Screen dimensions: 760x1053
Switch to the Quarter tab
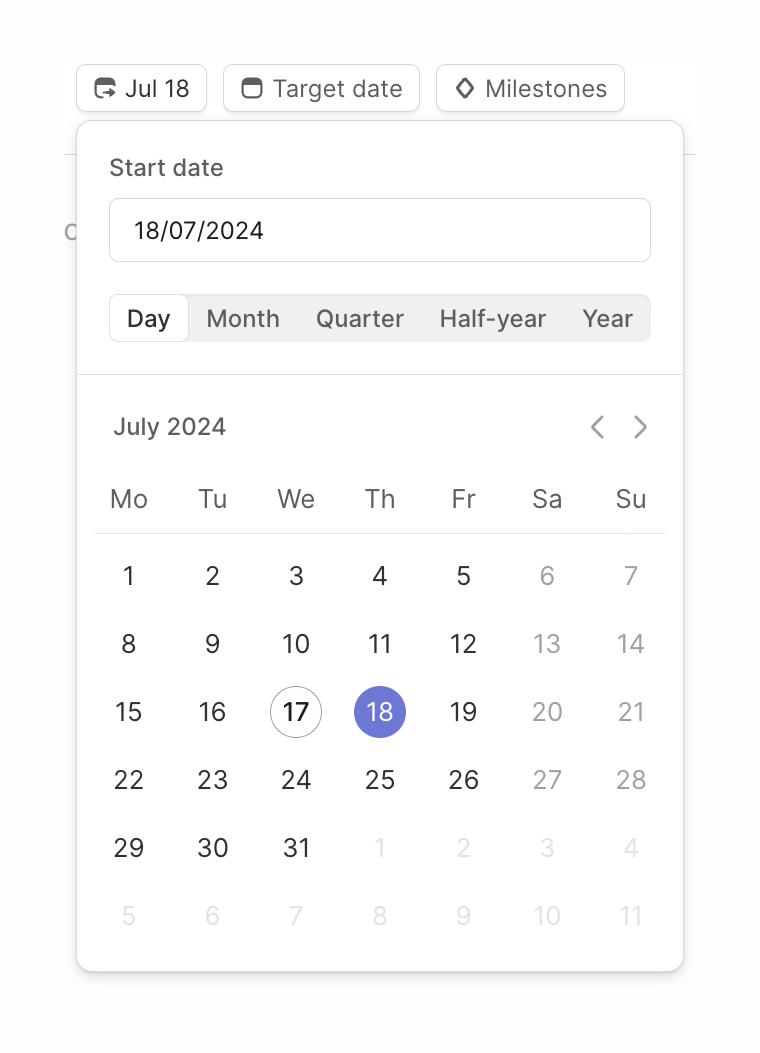point(359,318)
